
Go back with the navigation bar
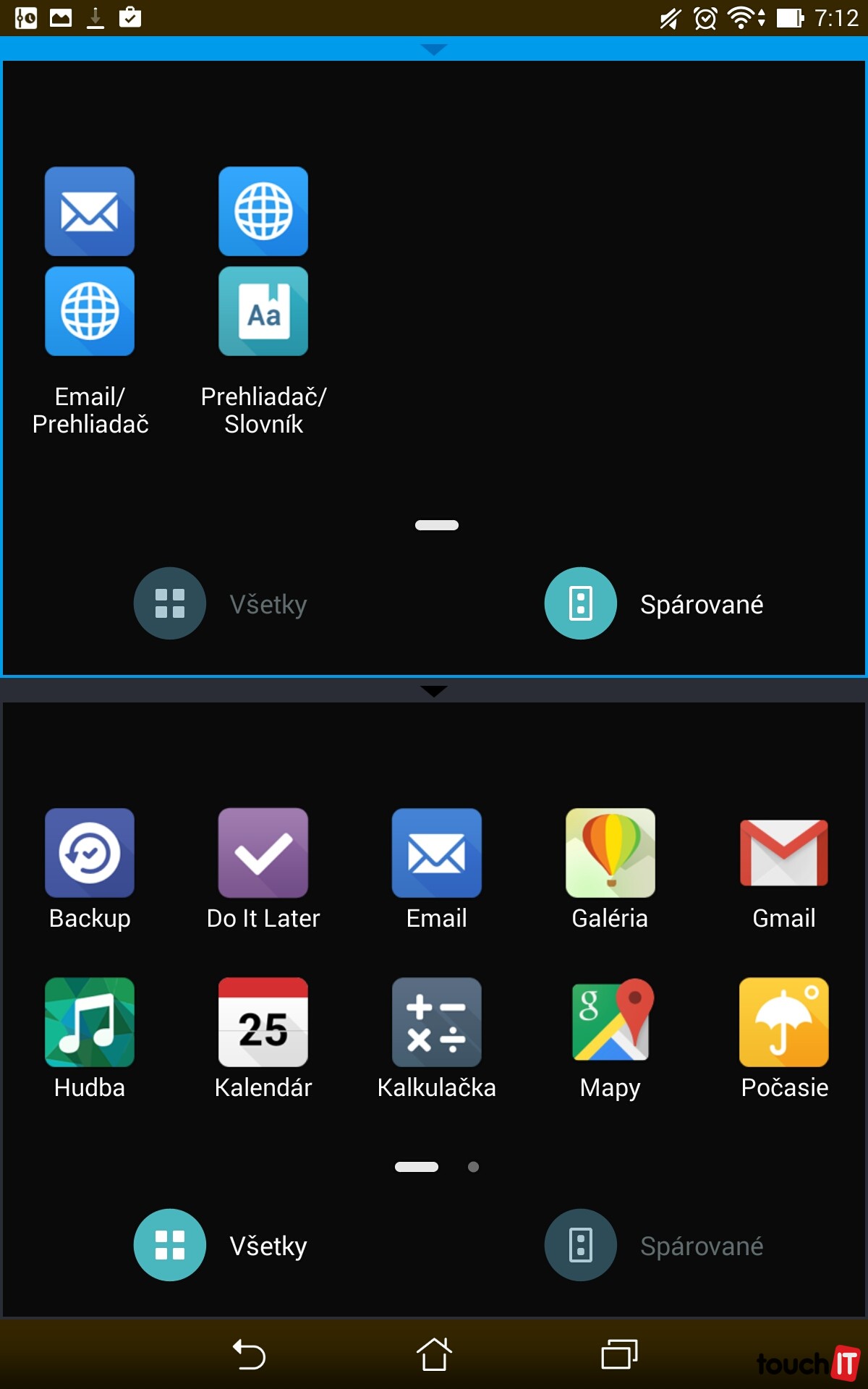[250, 1354]
